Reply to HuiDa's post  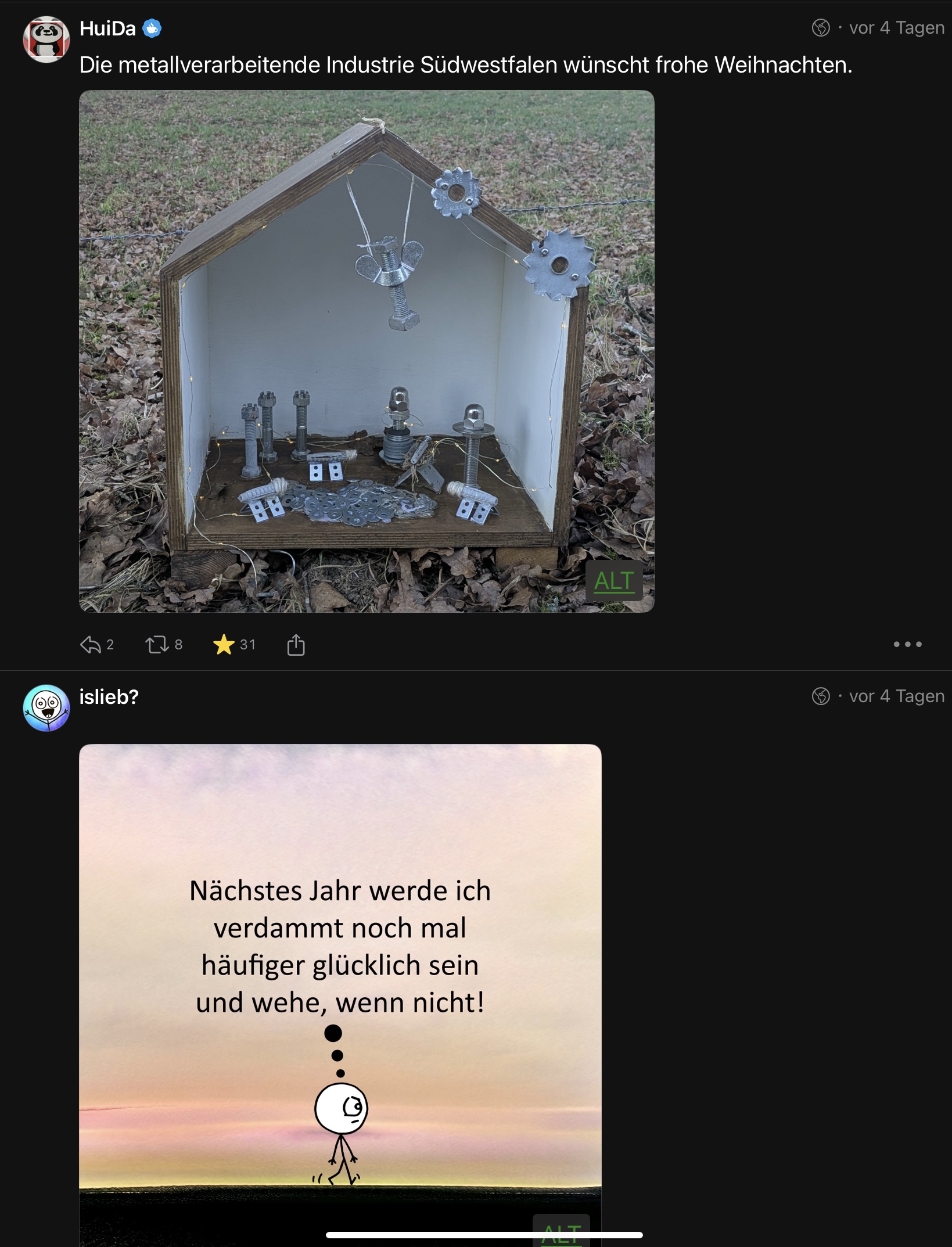(91, 645)
